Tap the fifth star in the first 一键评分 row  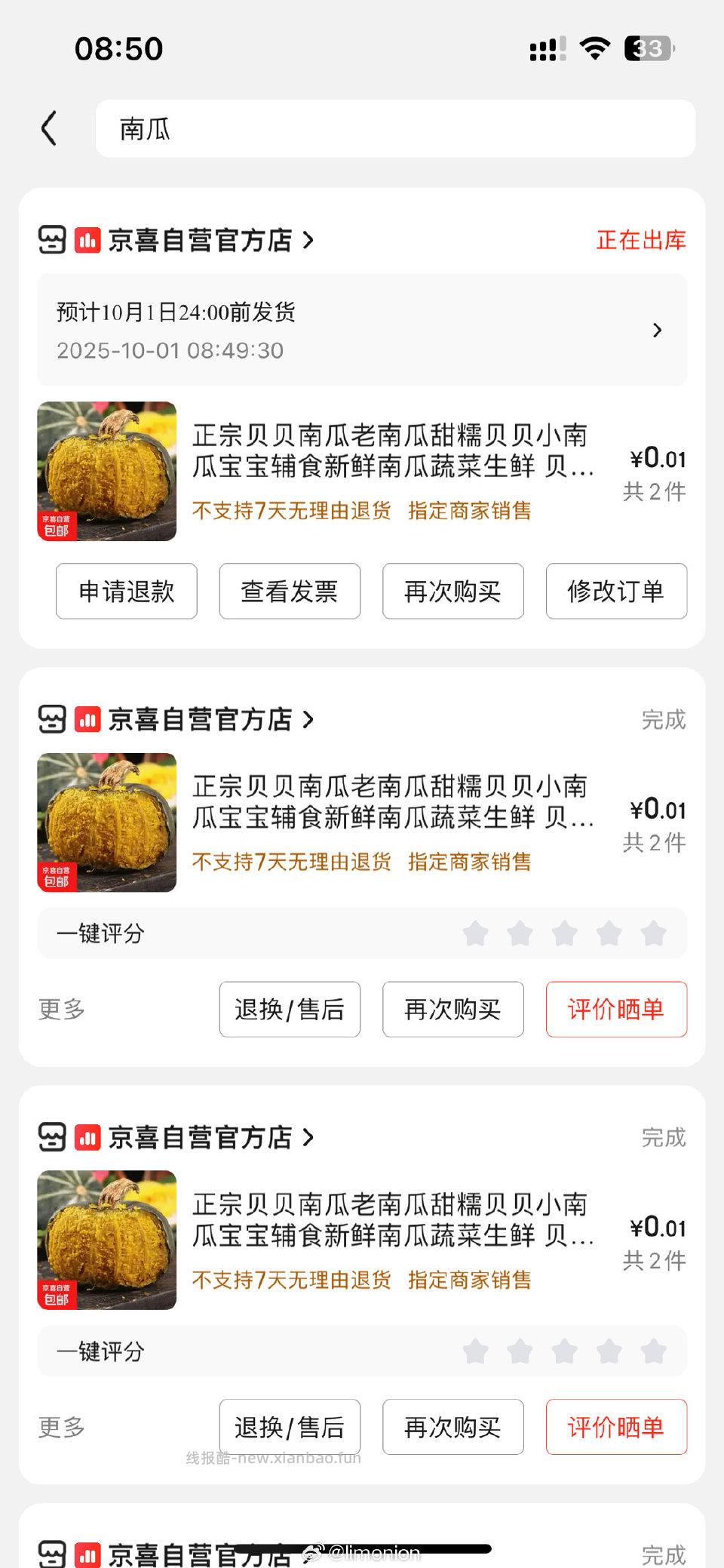(x=652, y=934)
